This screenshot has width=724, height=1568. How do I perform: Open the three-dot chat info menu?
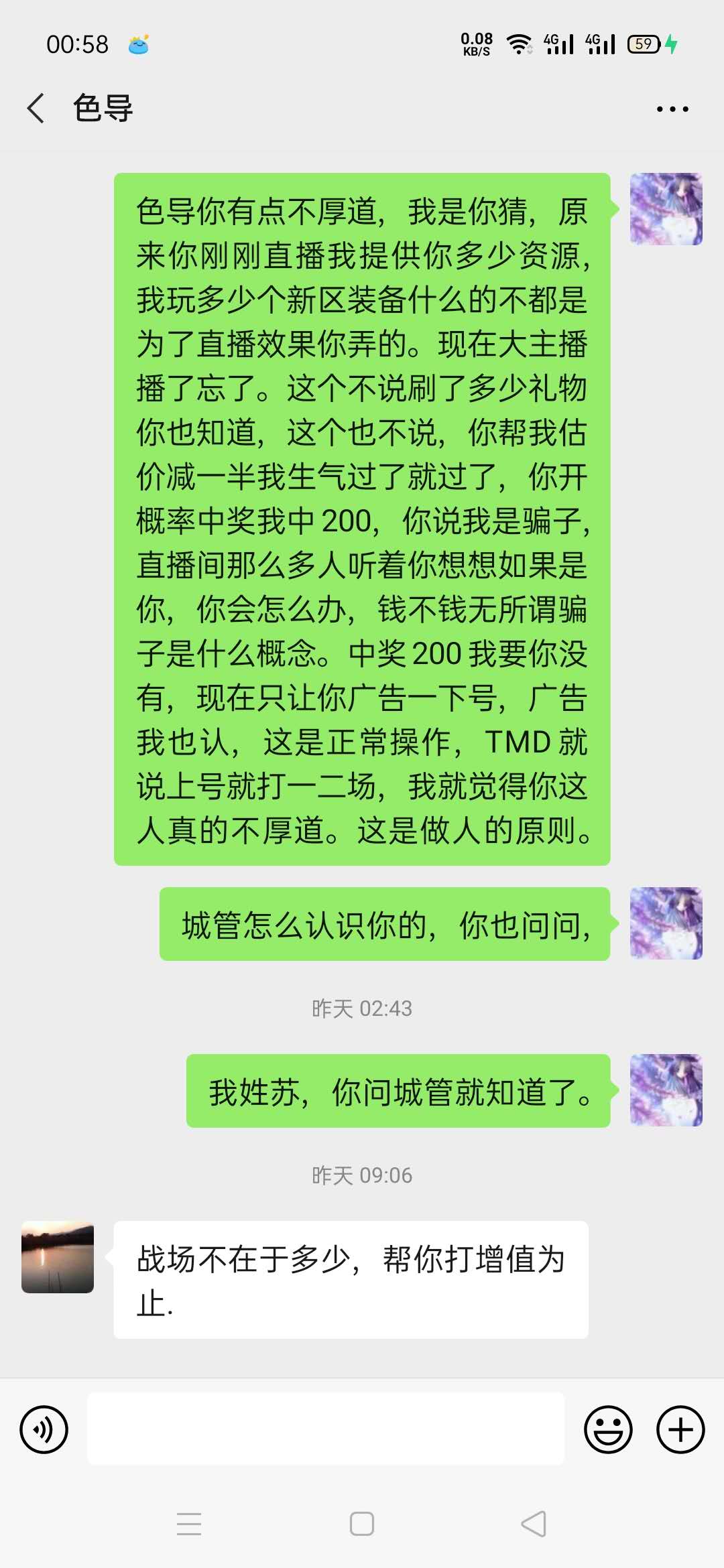click(672, 109)
